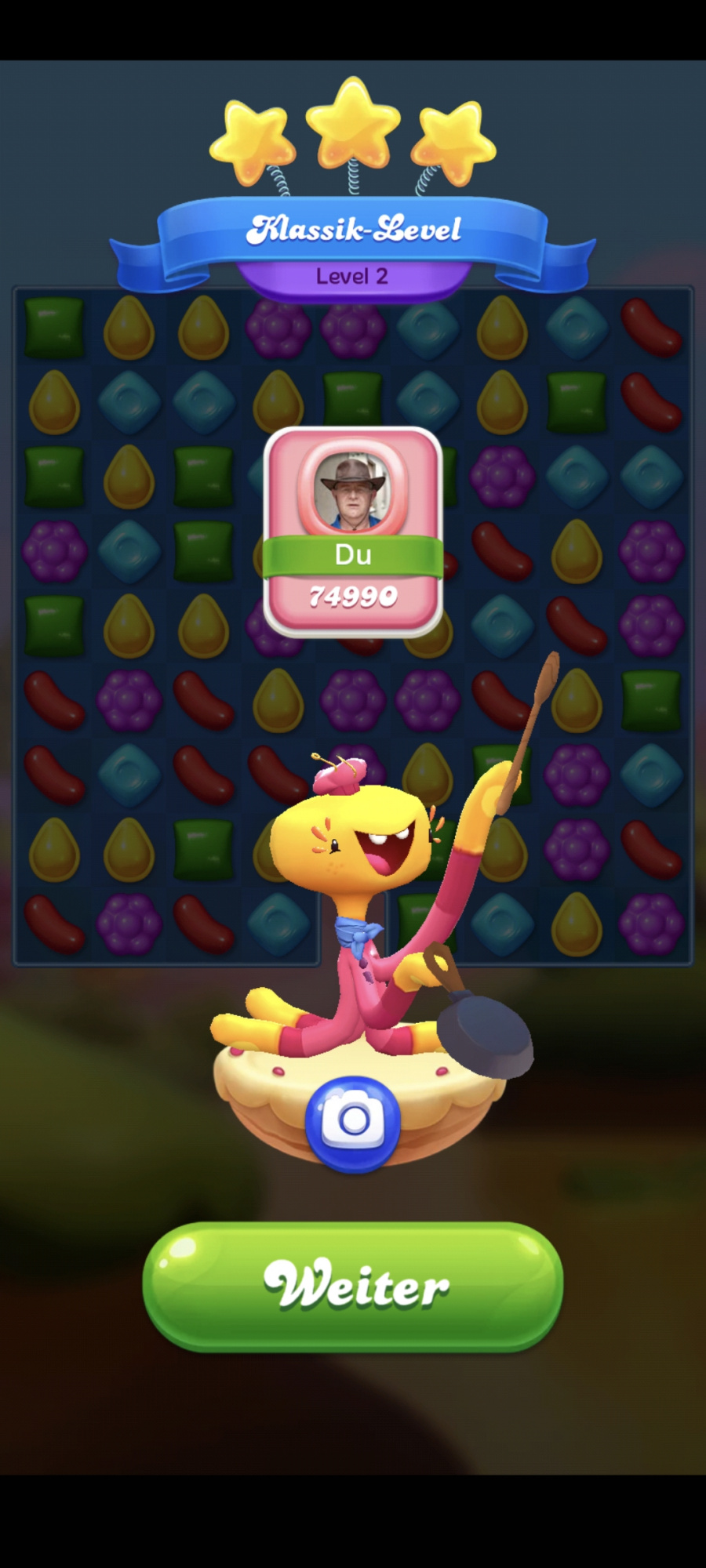
Task: Open the camera screenshot button
Action: (353, 1123)
